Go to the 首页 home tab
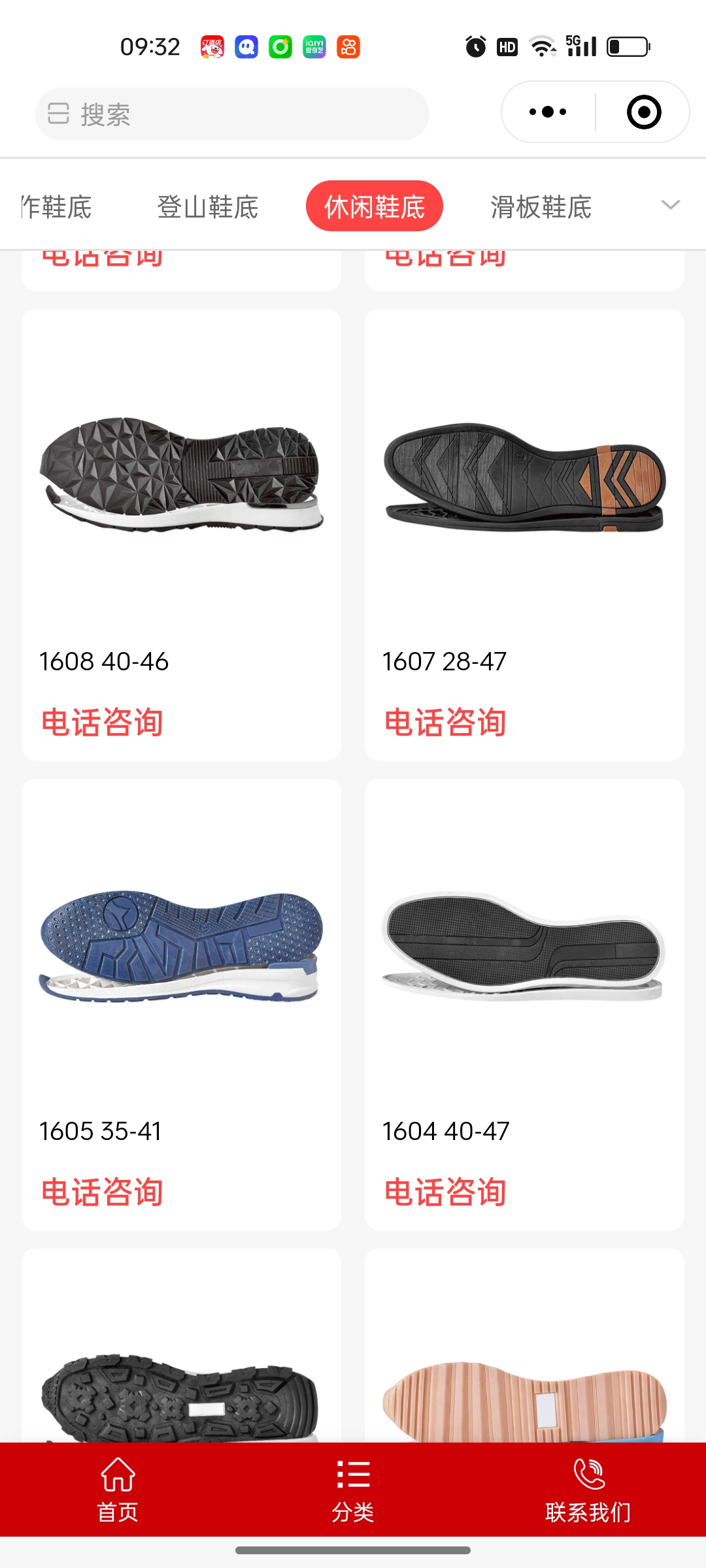 (118, 1490)
